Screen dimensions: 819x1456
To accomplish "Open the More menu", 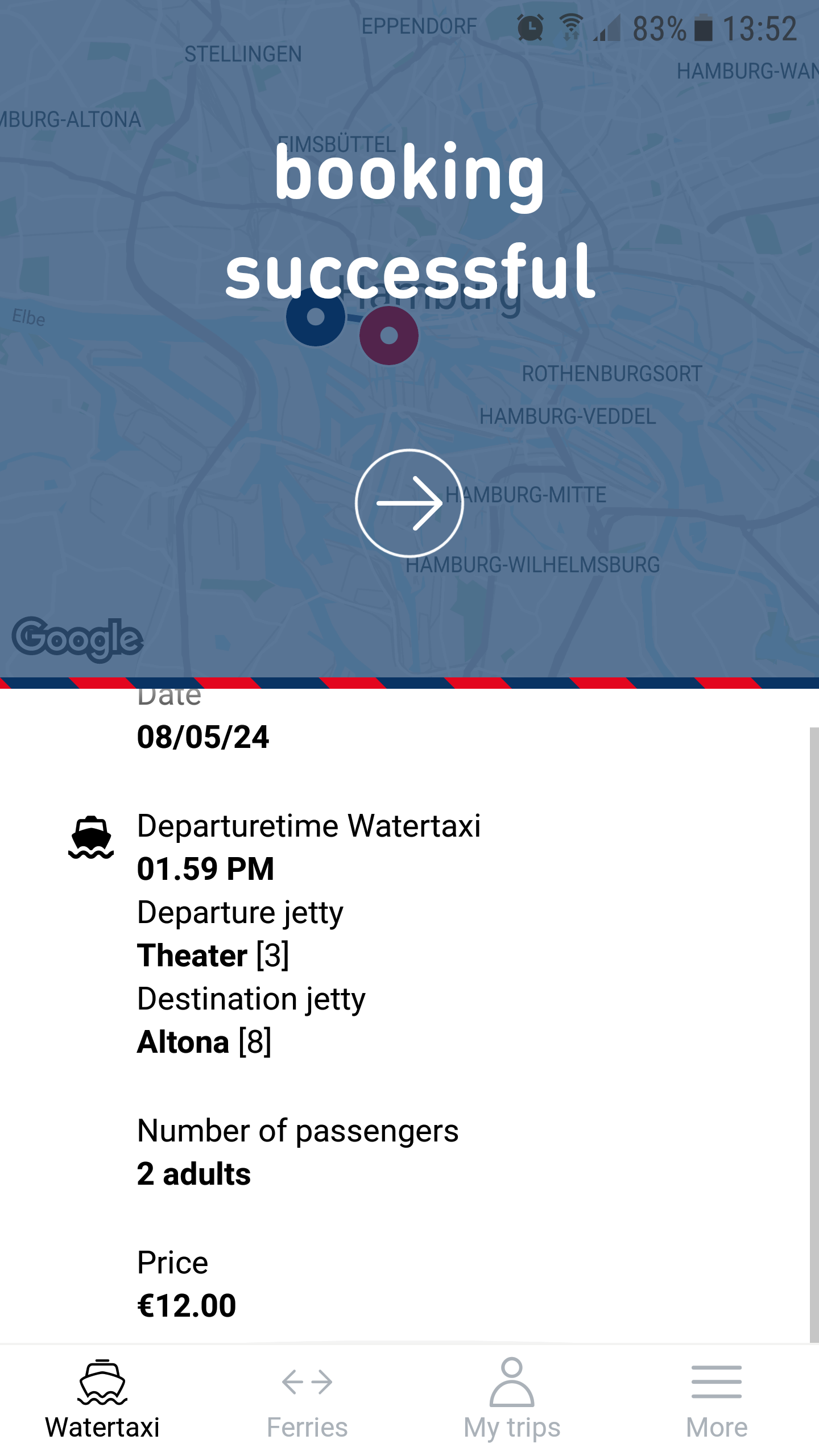I will tap(717, 1400).
